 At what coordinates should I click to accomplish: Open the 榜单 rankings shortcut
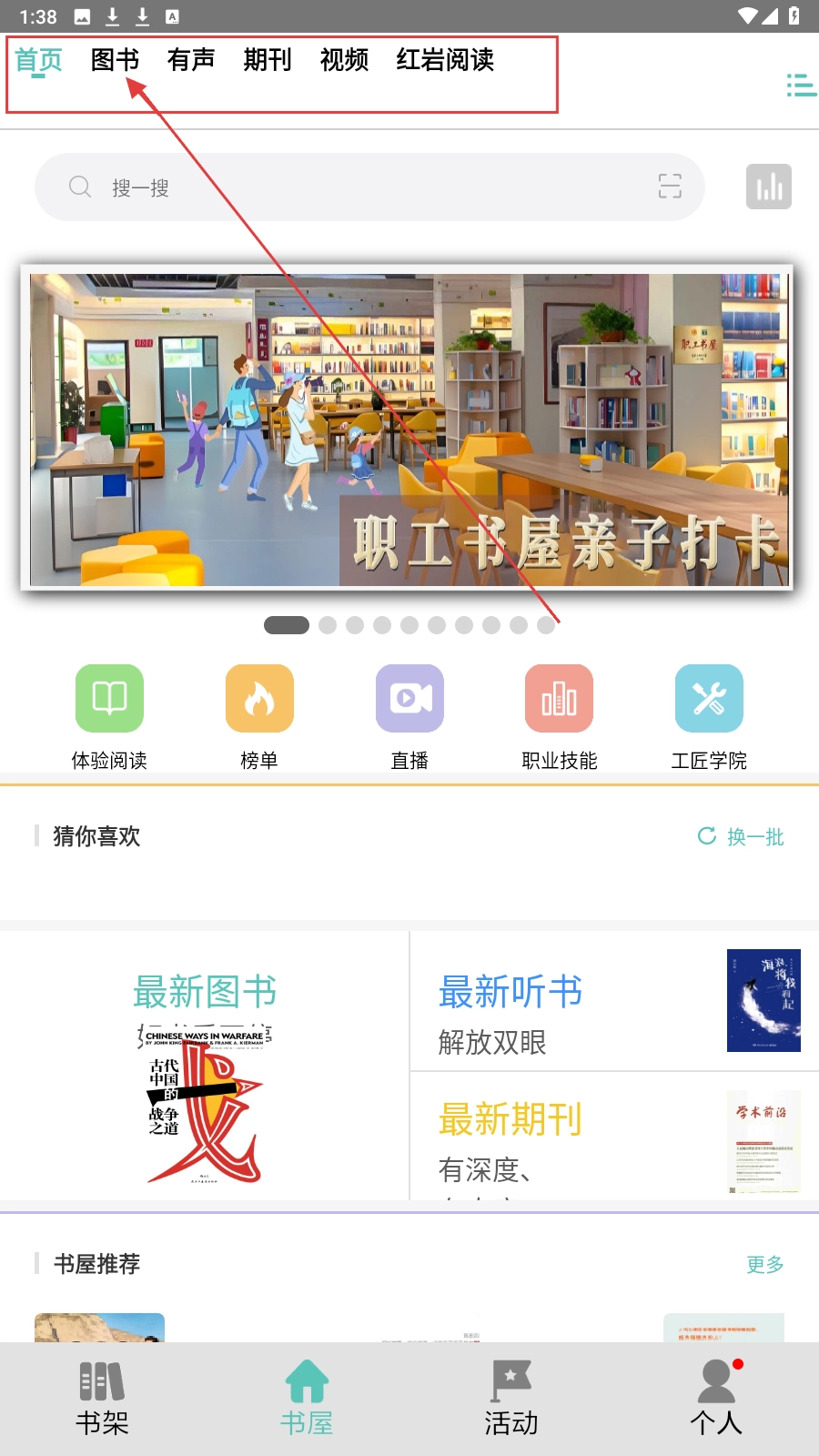click(x=259, y=716)
